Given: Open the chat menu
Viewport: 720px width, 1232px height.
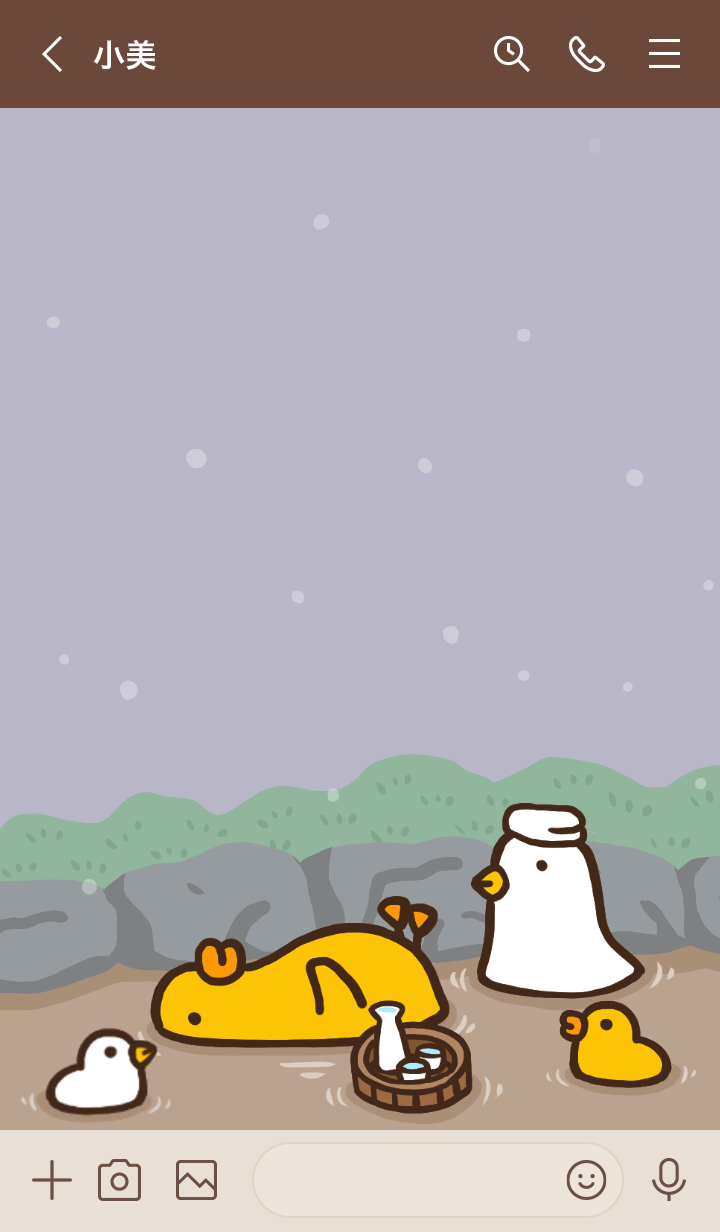Looking at the screenshot, I should click(x=664, y=54).
